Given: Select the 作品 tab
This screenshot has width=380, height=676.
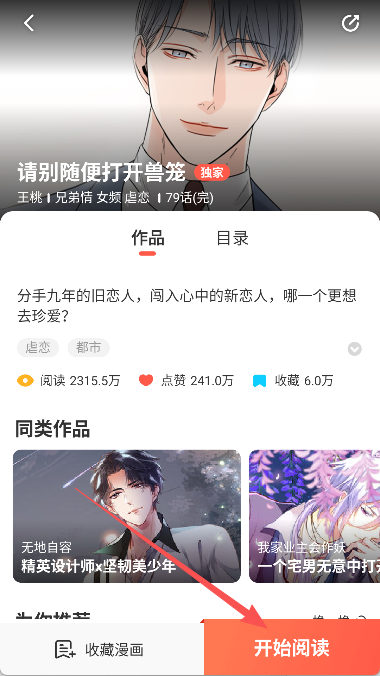Looking at the screenshot, I should [148, 238].
